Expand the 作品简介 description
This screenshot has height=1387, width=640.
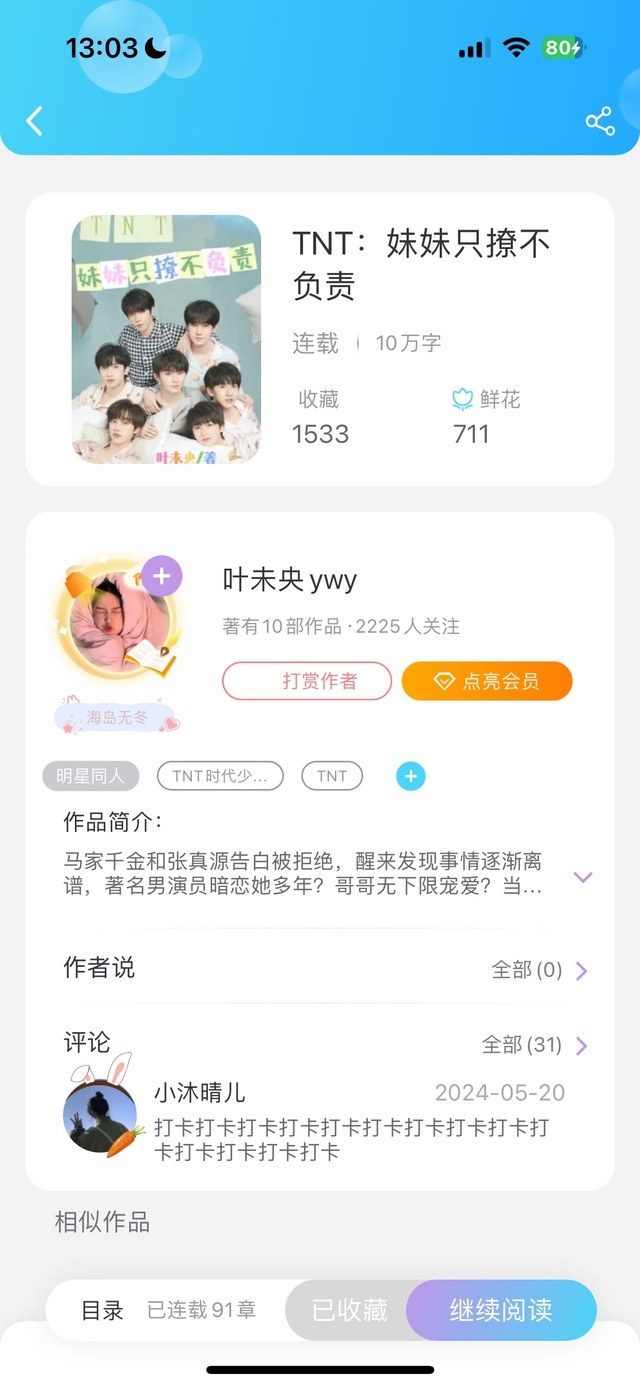583,877
